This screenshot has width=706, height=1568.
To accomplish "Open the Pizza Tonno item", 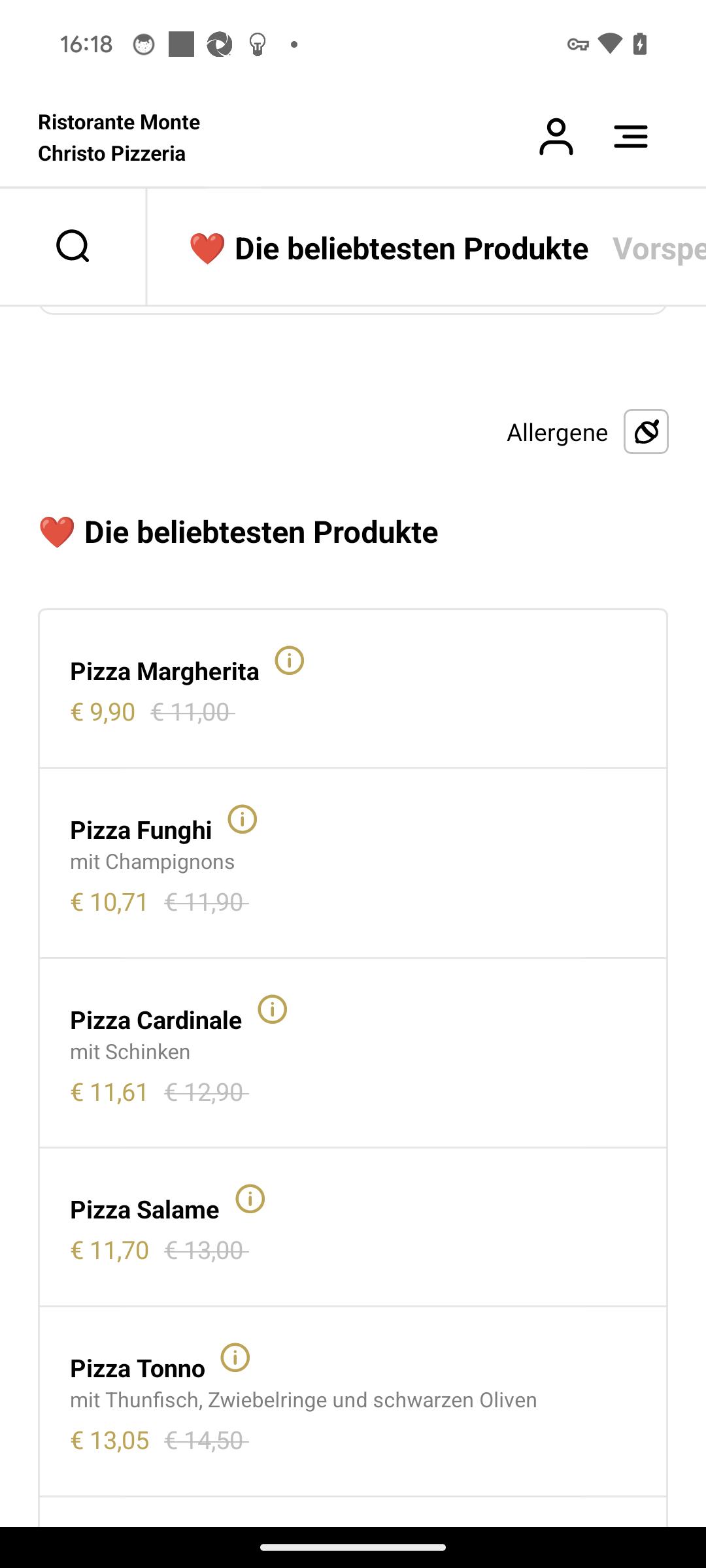I will tap(353, 1401).
